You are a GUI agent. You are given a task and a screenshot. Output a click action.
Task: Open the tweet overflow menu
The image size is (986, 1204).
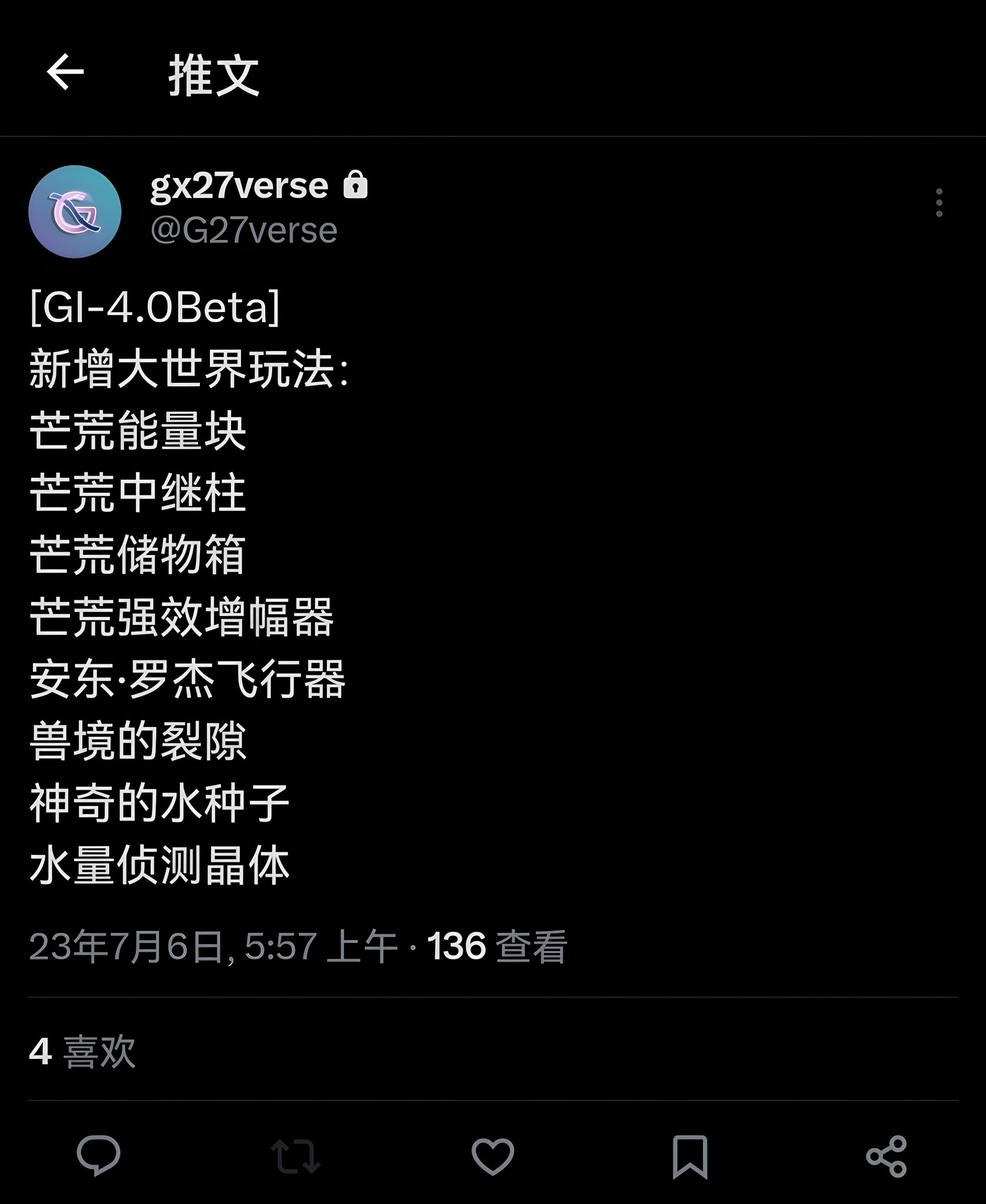point(939,203)
